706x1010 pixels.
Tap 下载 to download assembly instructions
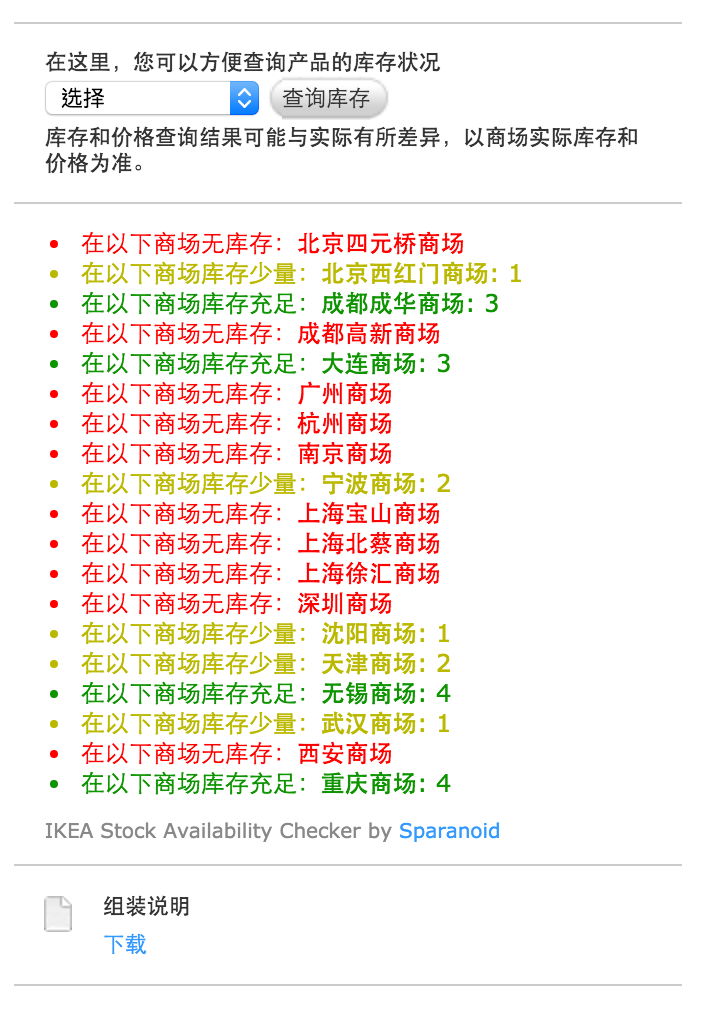click(125, 944)
